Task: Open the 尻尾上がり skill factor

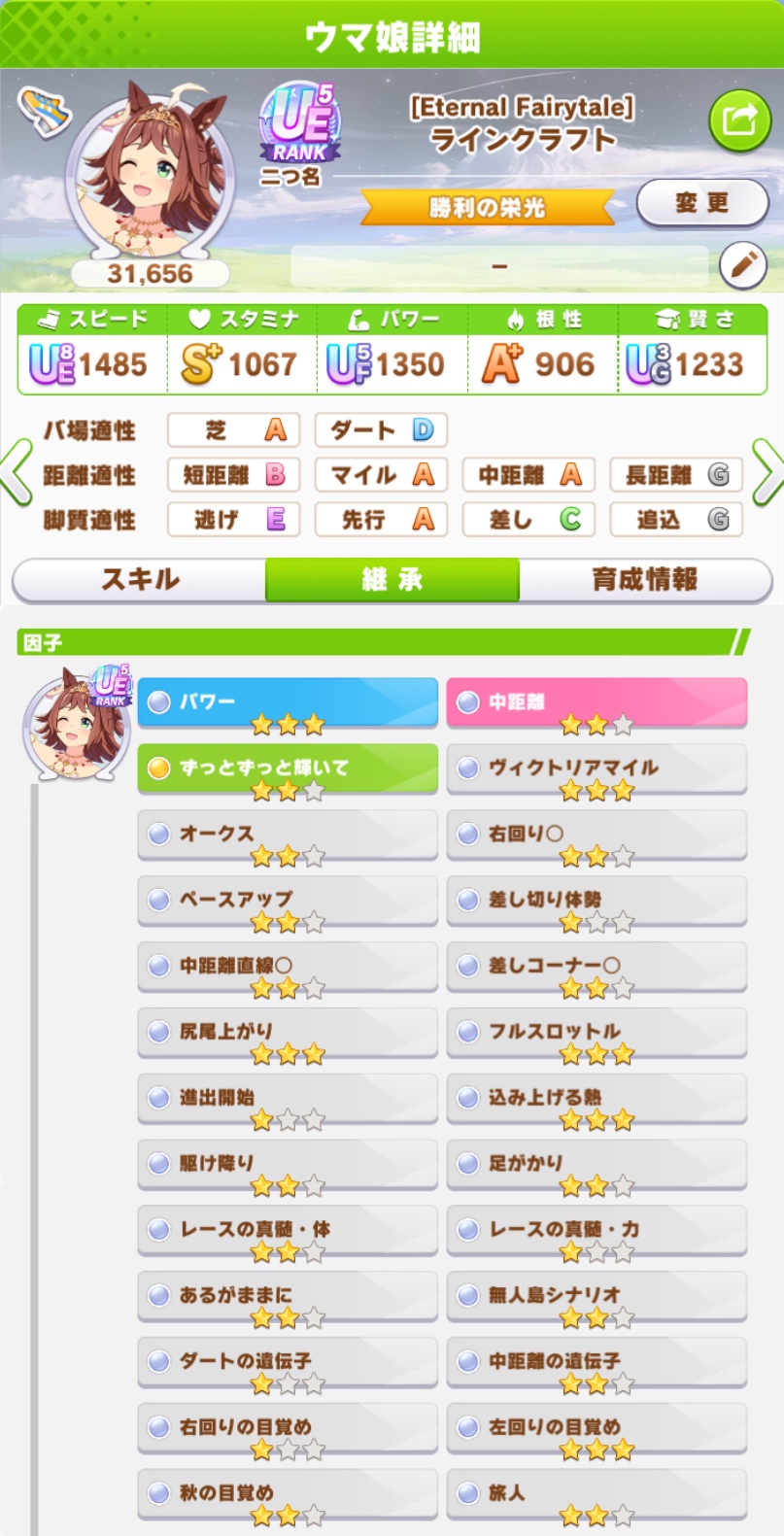Action: coord(288,1032)
